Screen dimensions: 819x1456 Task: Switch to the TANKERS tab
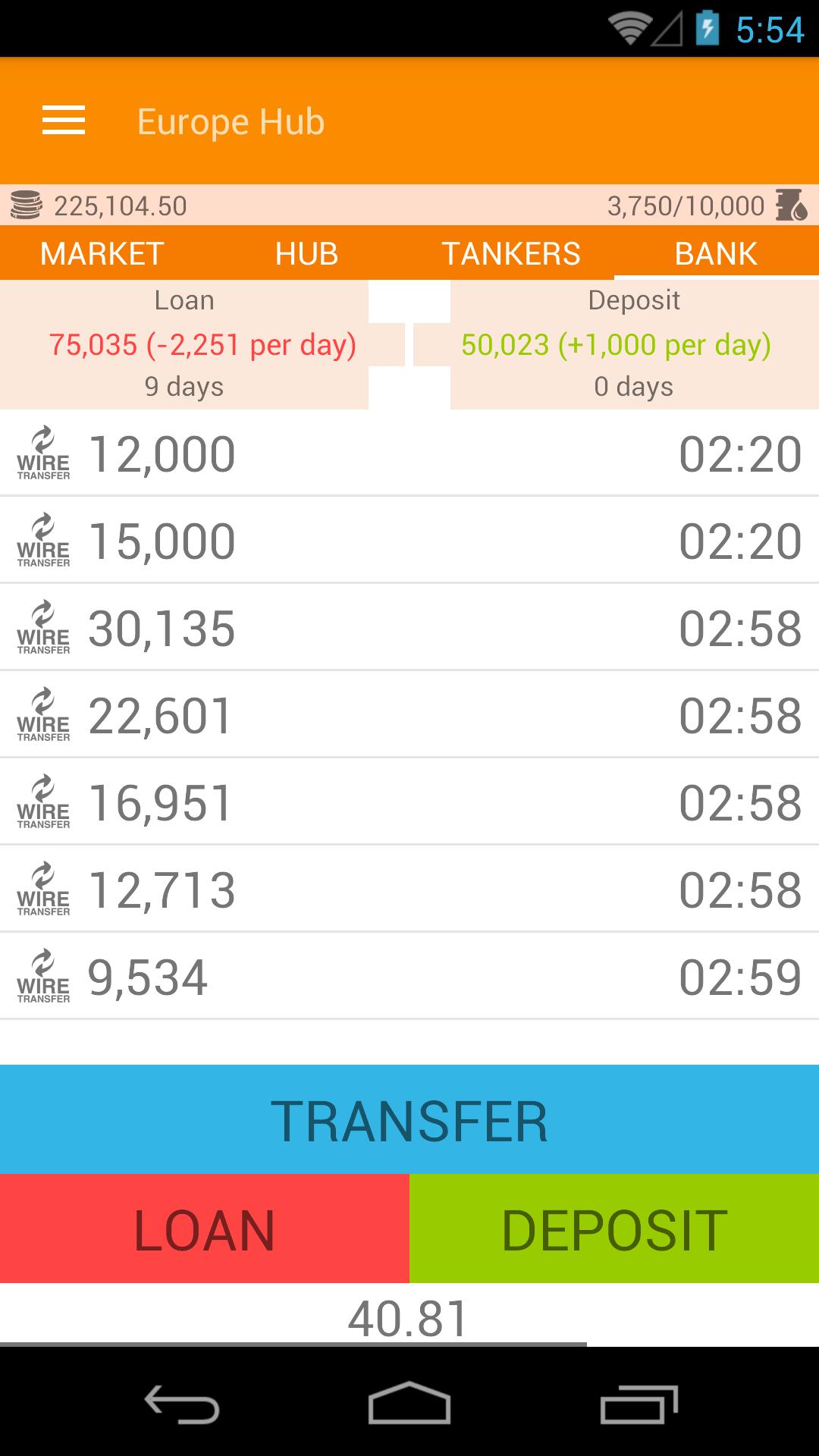coord(512,253)
